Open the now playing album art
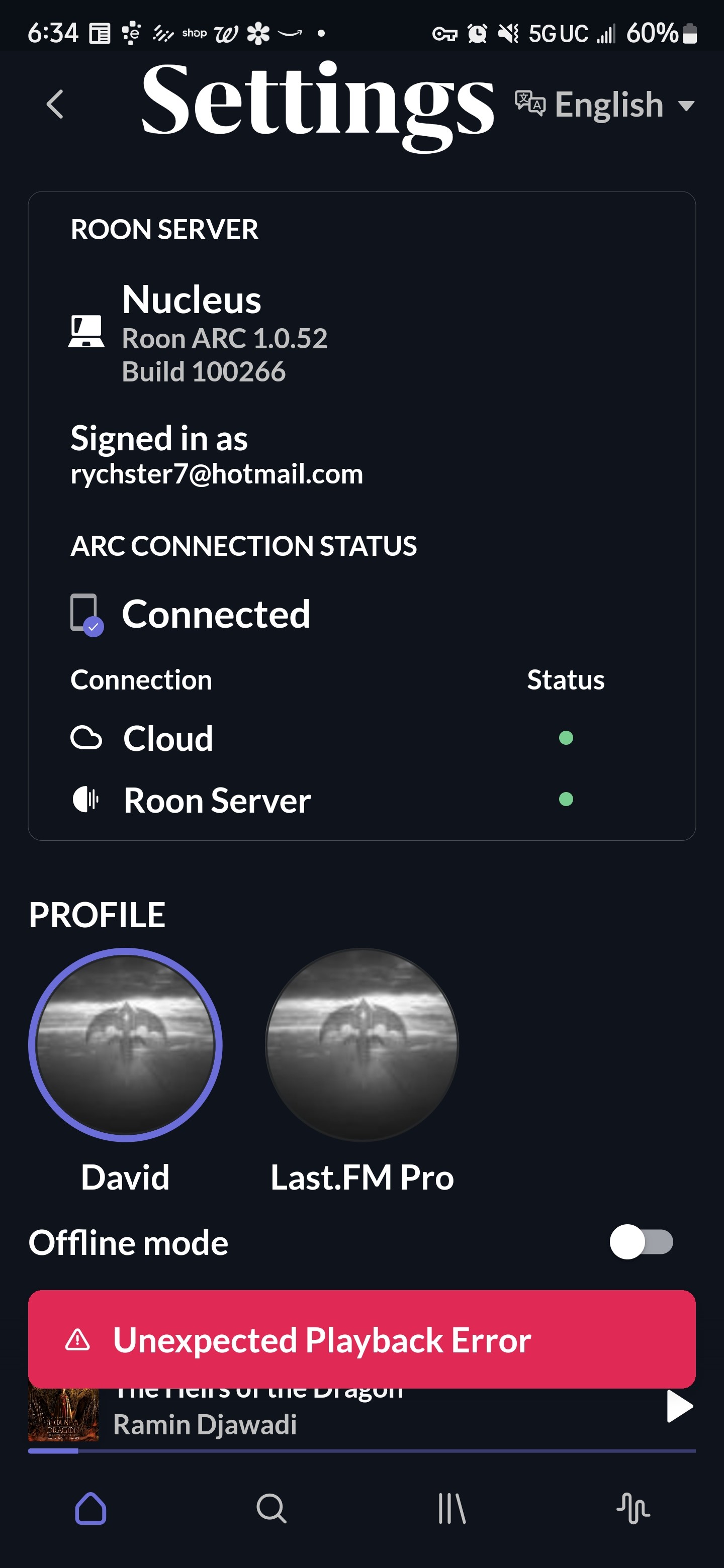This screenshot has width=724, height=1568. pyautogui.click(x=63, y=1414)
